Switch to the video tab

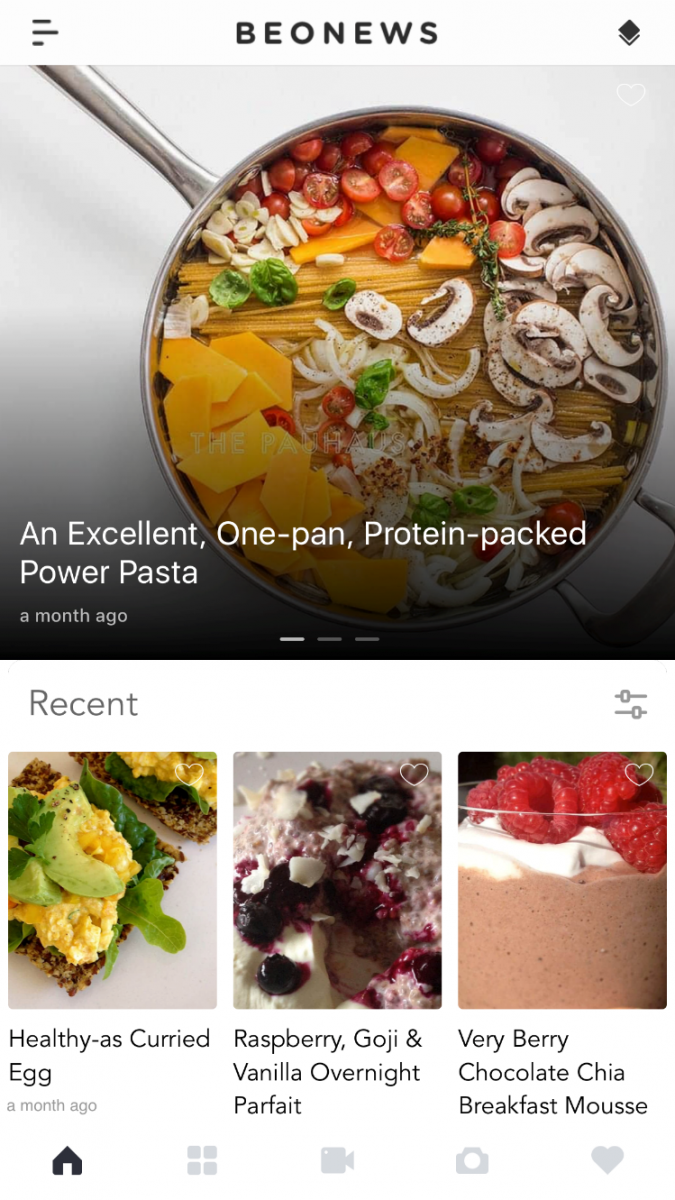click(337, 1160)
